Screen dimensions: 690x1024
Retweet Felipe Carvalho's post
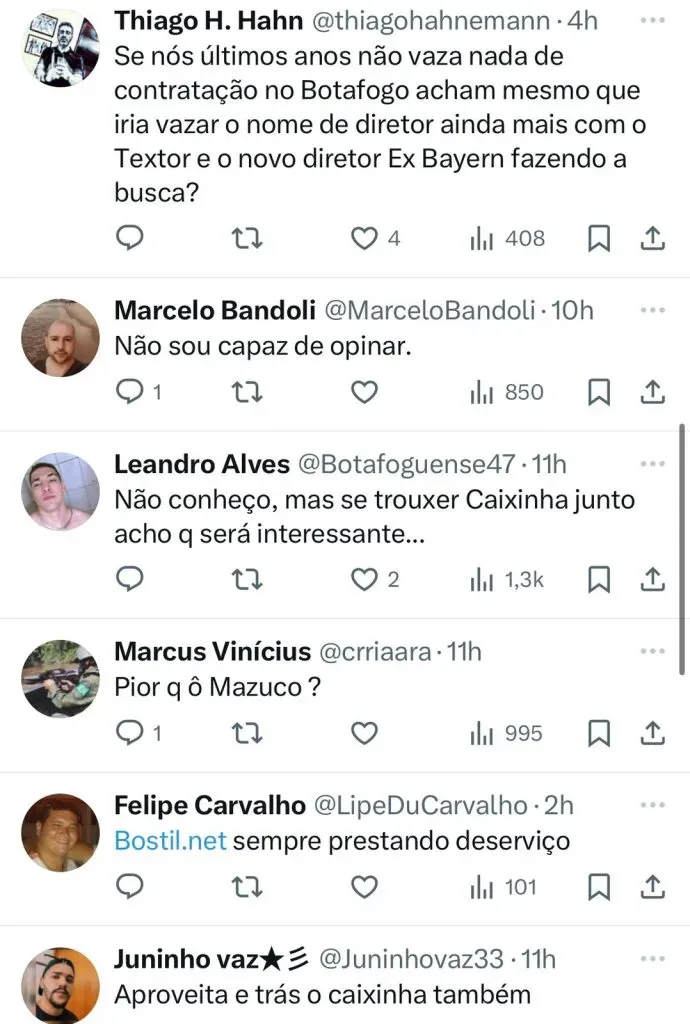pyautogui.click(x=247, y=887)
